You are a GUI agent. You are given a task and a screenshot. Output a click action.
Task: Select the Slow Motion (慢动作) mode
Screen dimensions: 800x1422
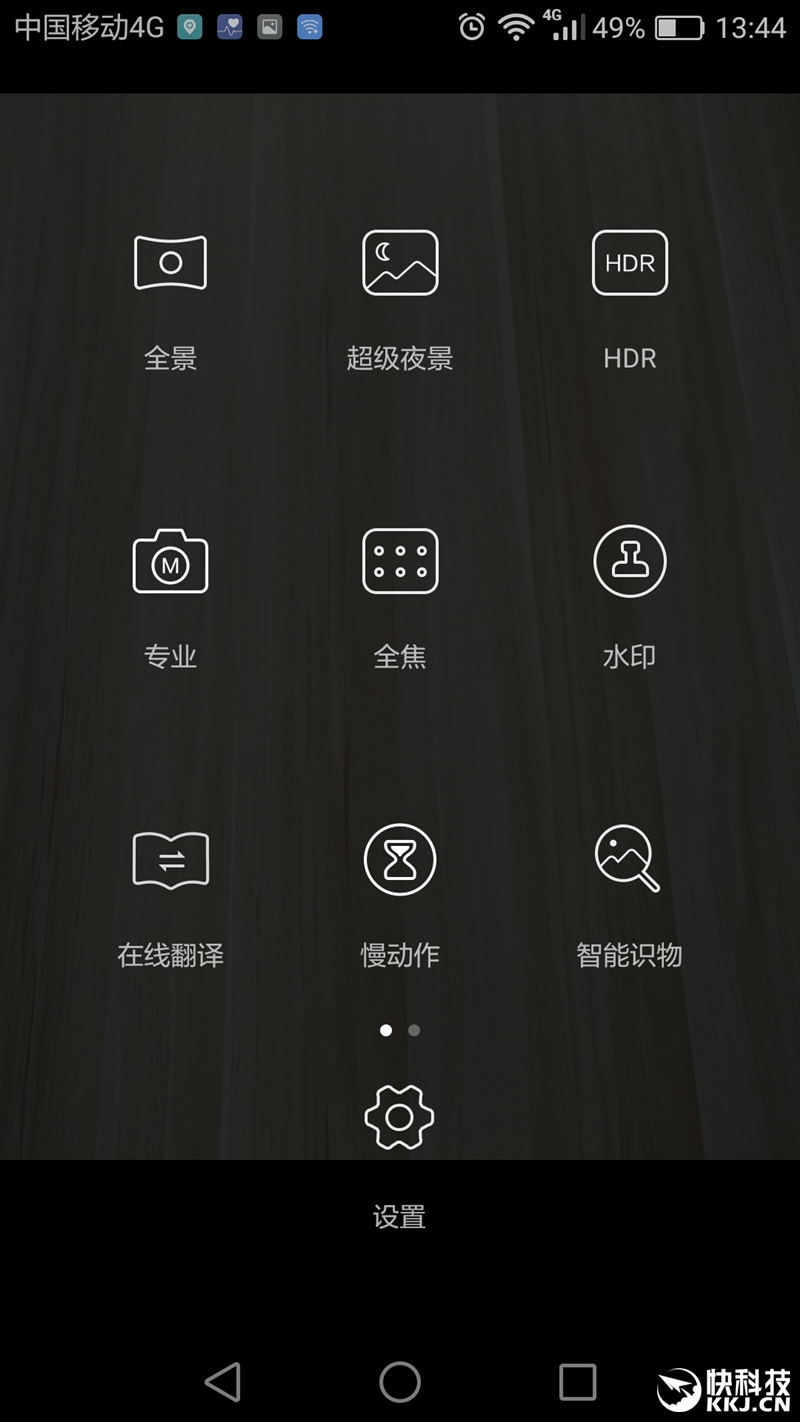[x=400, y=860]
